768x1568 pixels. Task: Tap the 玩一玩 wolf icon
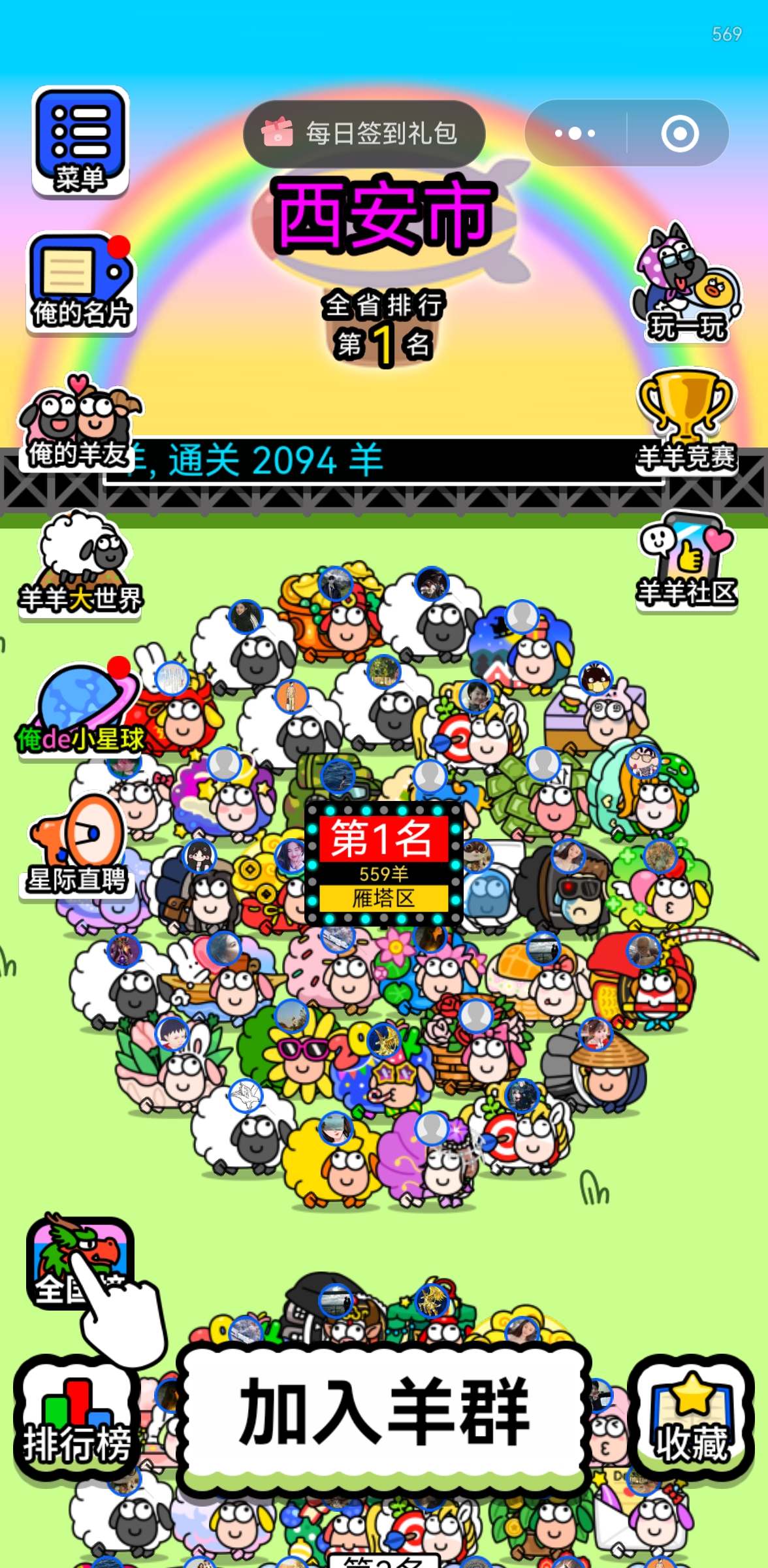tap(686, 282)
